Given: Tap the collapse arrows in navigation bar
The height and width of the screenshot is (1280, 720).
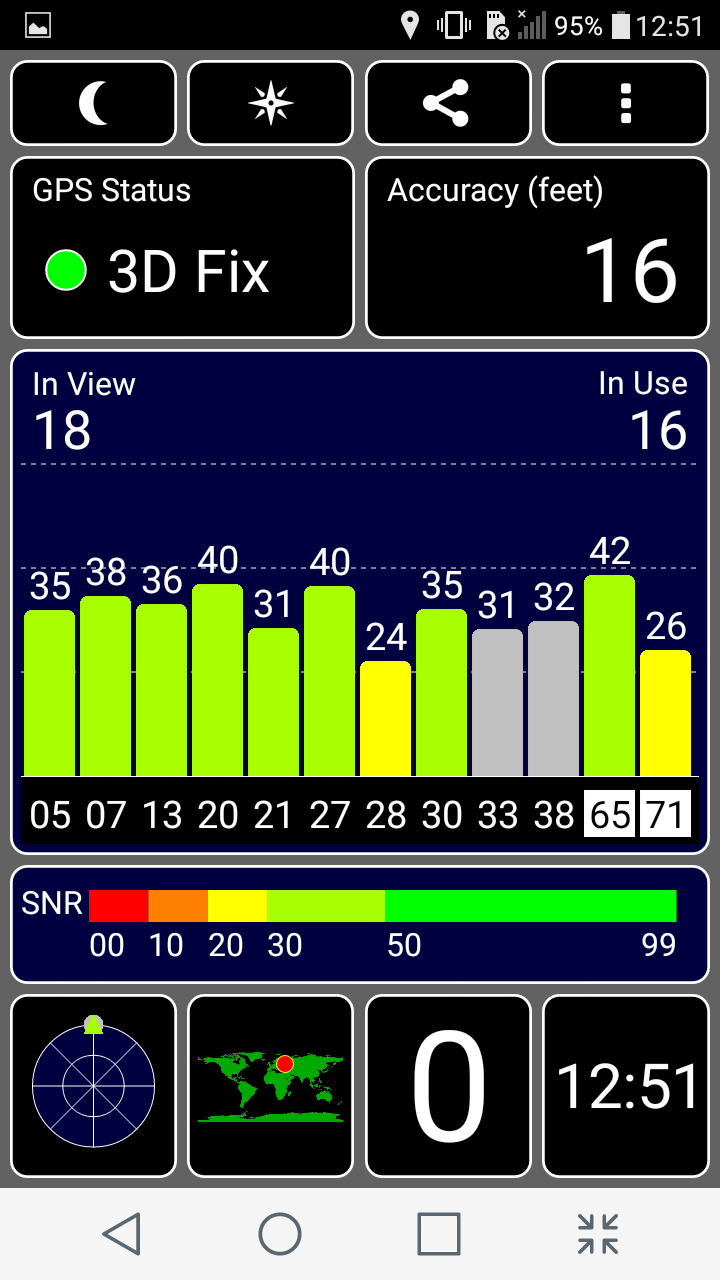Looking at the screenshot, I should click(x=598, y=1234).
